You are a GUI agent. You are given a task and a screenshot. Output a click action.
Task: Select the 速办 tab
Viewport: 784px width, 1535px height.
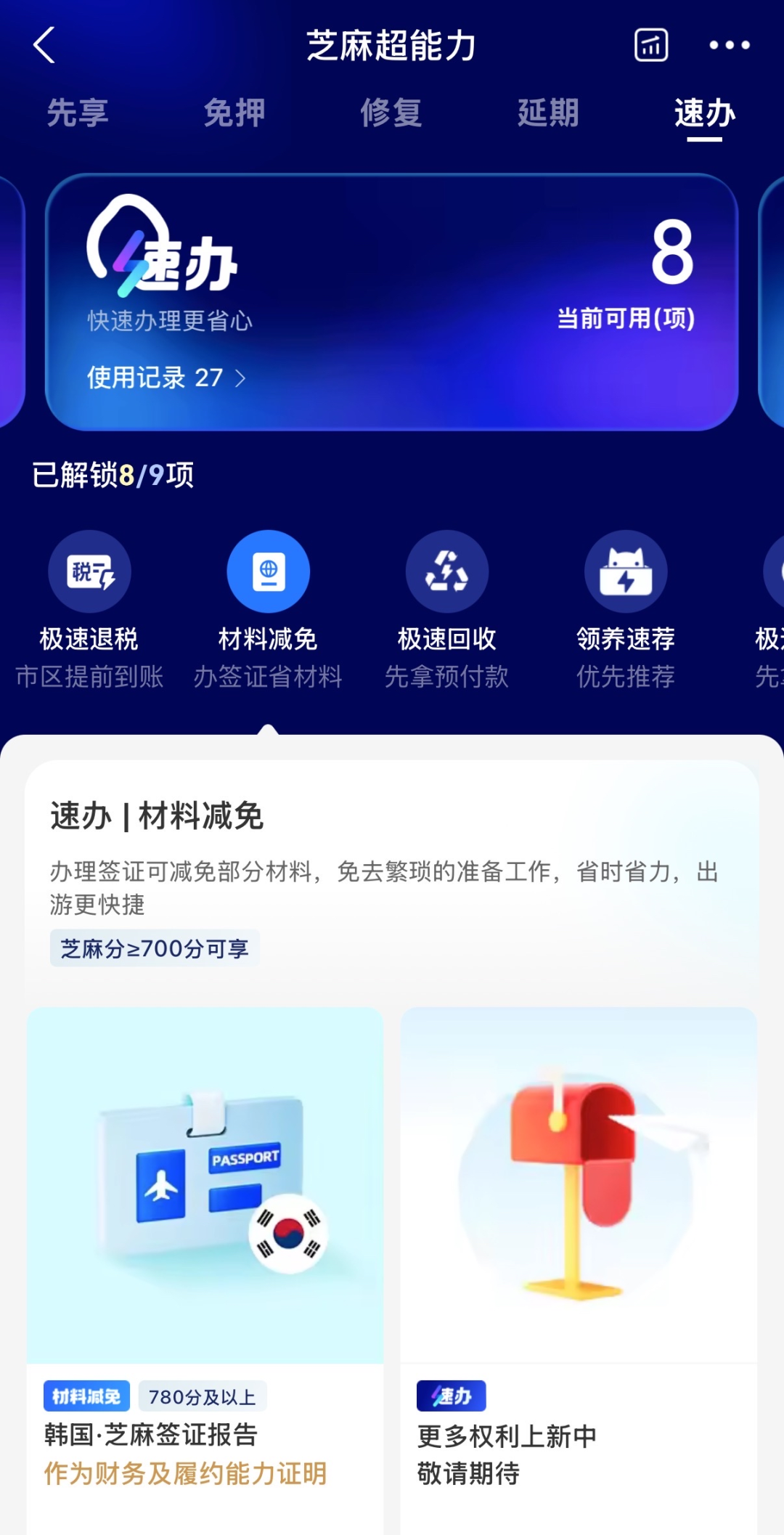(704, 113)
